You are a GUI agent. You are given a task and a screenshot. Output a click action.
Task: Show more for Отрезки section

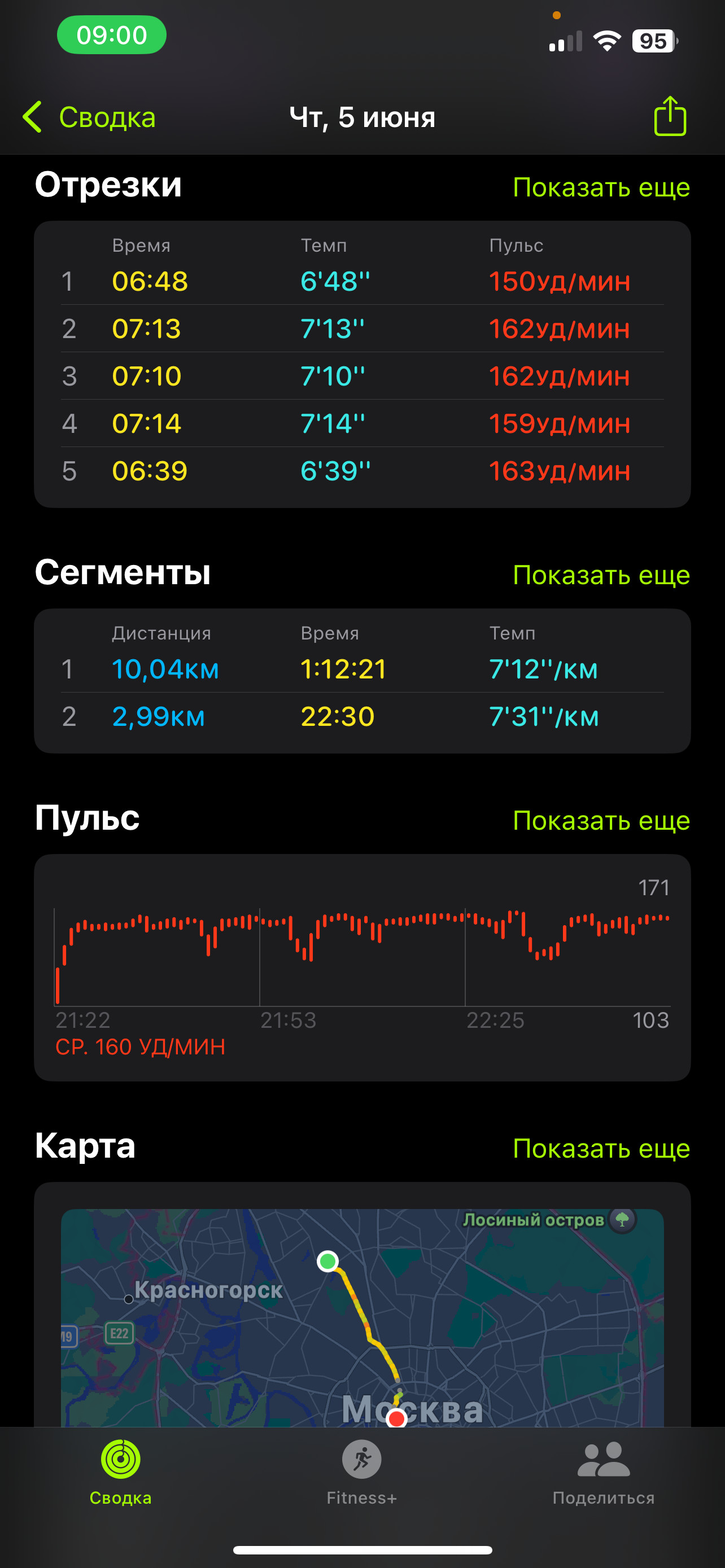601,187
